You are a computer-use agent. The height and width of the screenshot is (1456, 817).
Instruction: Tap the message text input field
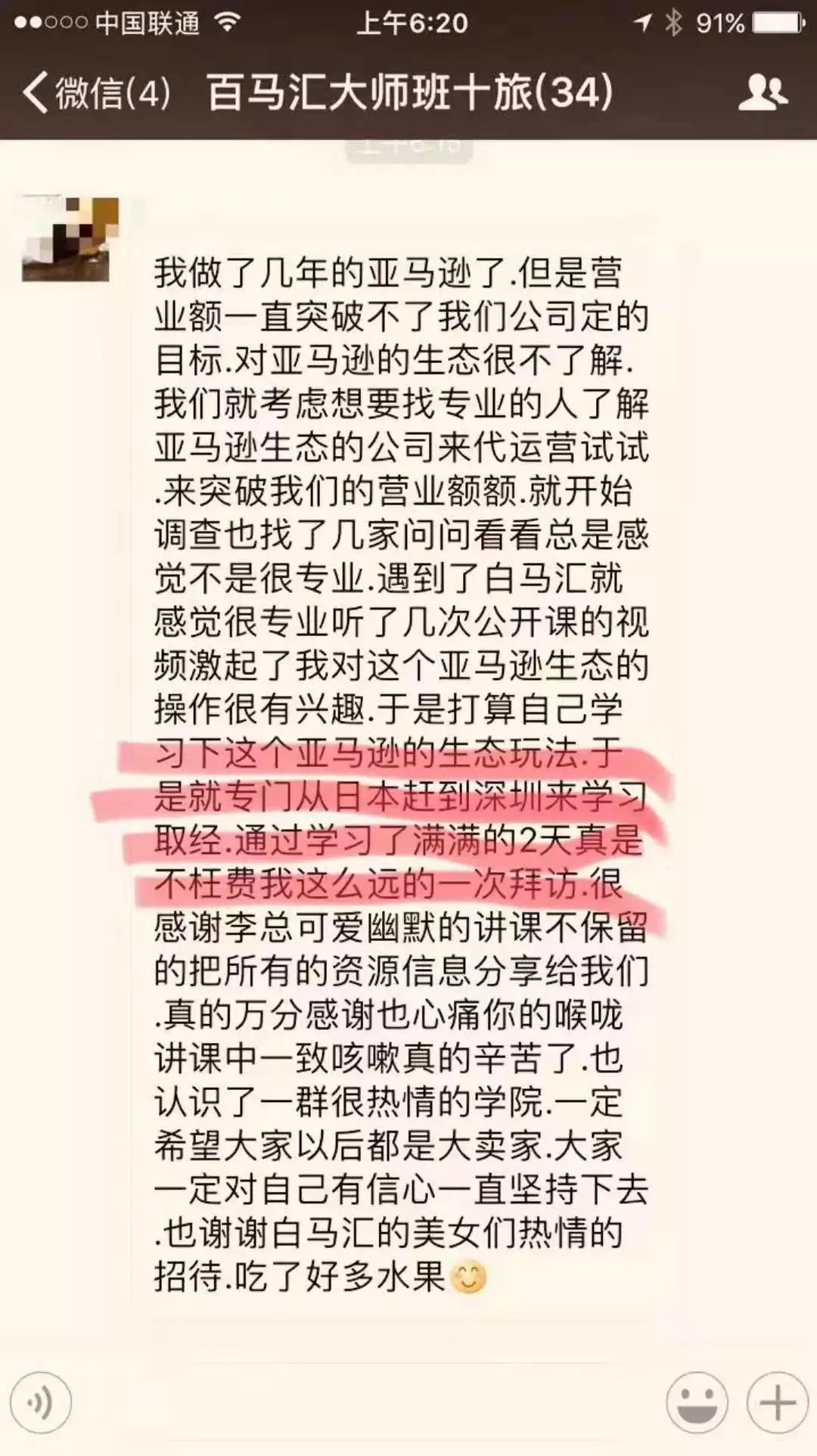point(367,1402)
